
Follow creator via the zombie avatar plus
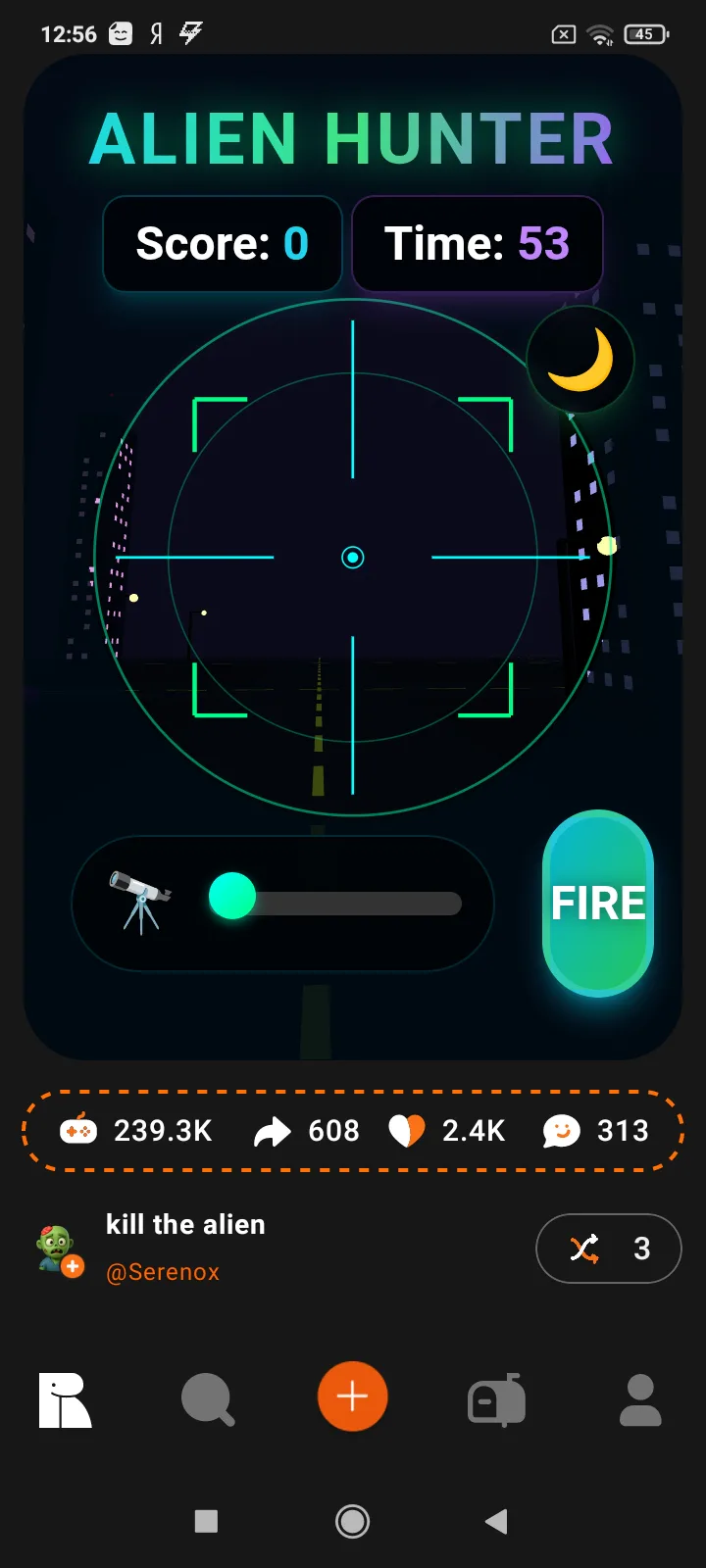[x=73, y=1266]
